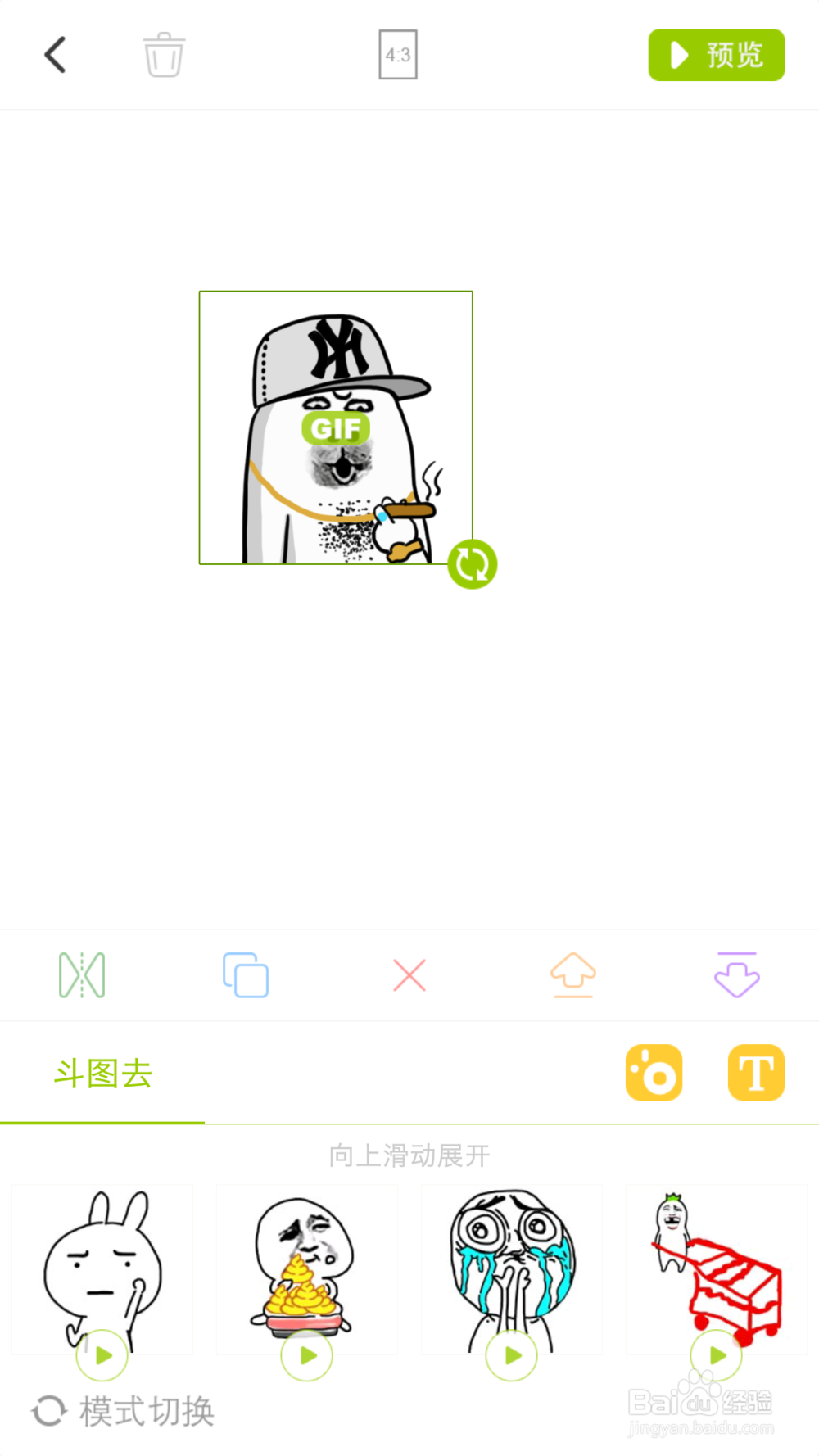This screenshot has width=819, height=1456.
Task: Tap the rotate handle on the GIF sticker
Action: (x=472, y=563)
